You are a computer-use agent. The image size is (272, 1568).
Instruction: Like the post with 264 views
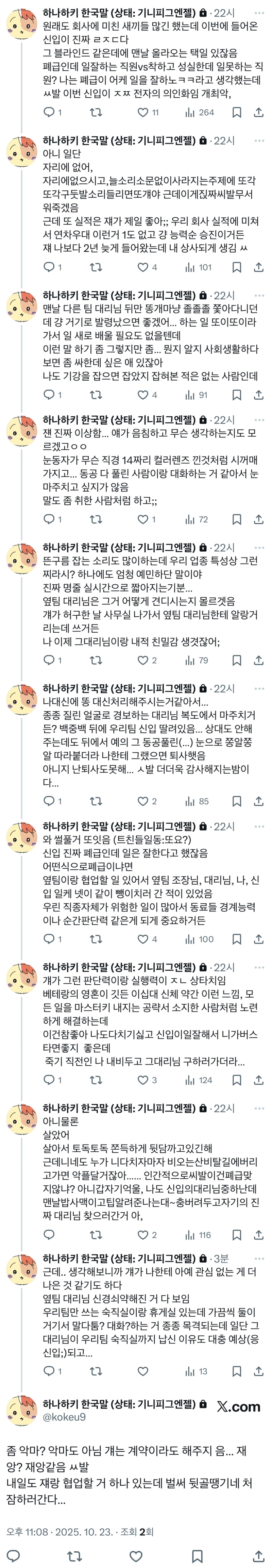tap(142, 112)
